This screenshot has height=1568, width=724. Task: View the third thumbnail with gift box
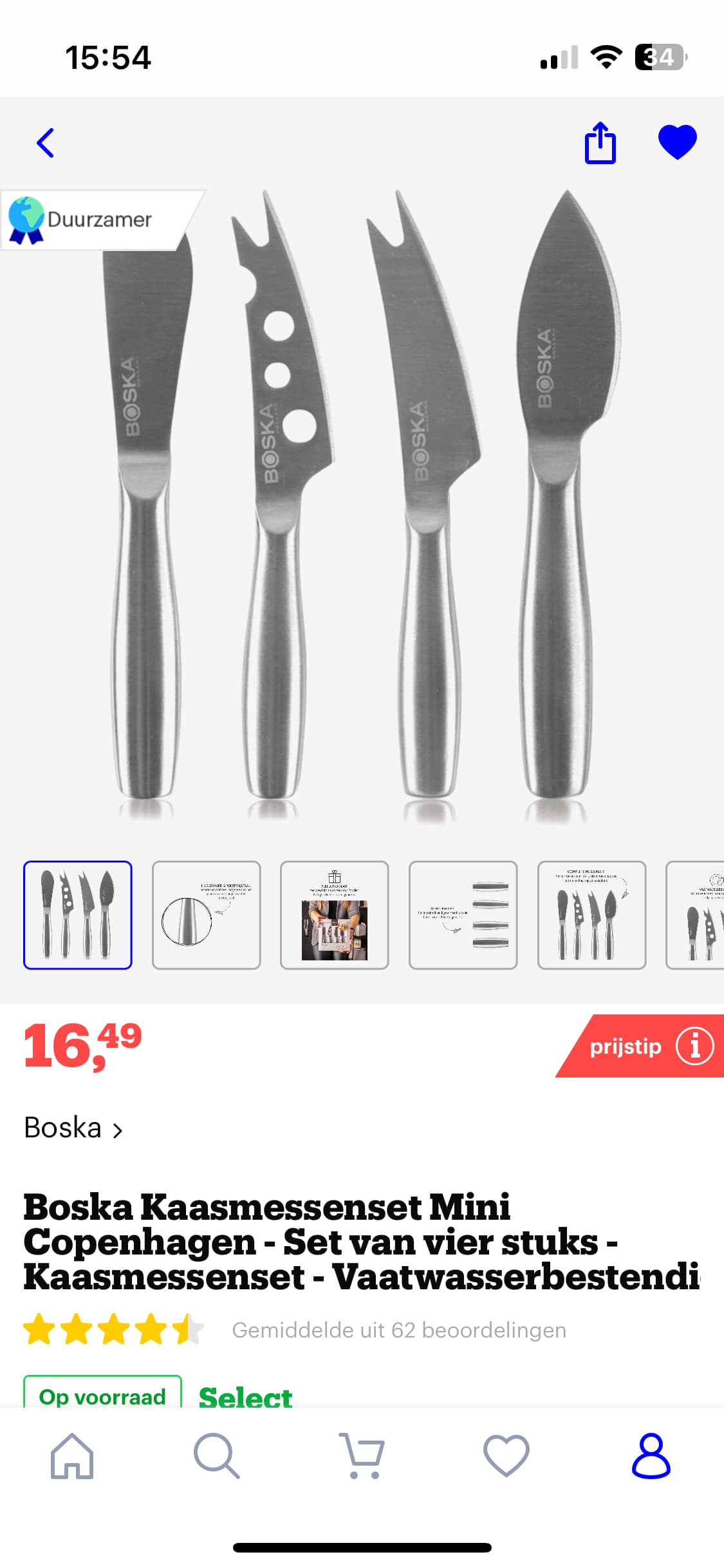(x=335, y=915)
